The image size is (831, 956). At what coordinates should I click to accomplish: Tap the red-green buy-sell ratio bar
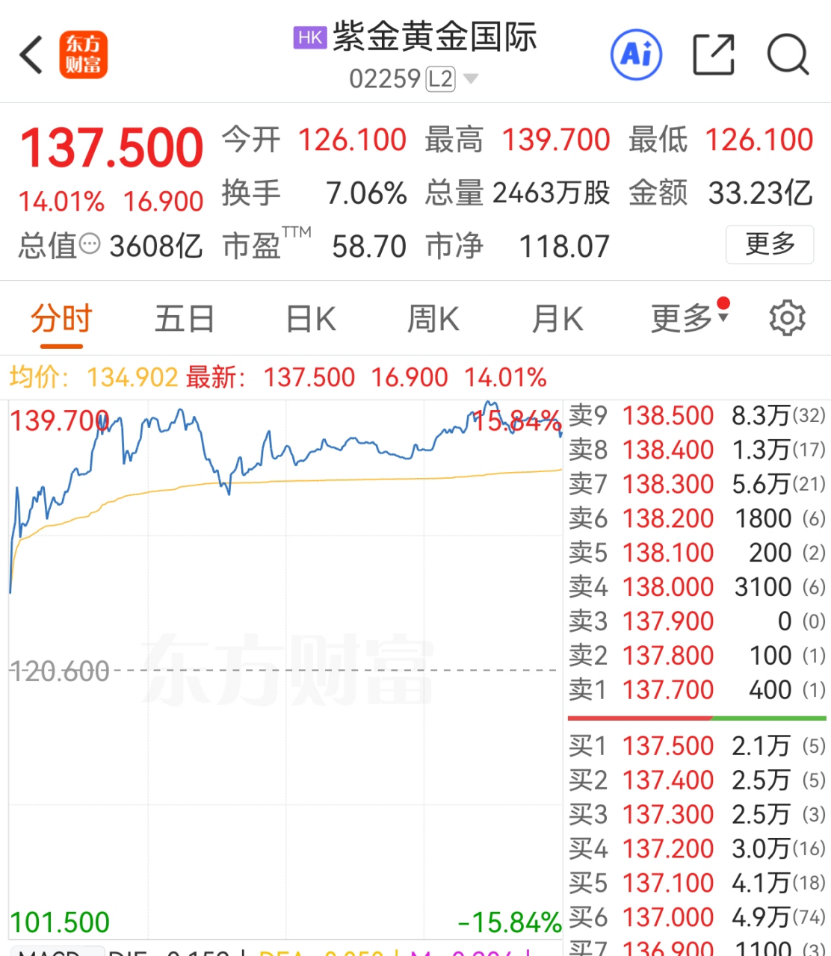point(697,717)
